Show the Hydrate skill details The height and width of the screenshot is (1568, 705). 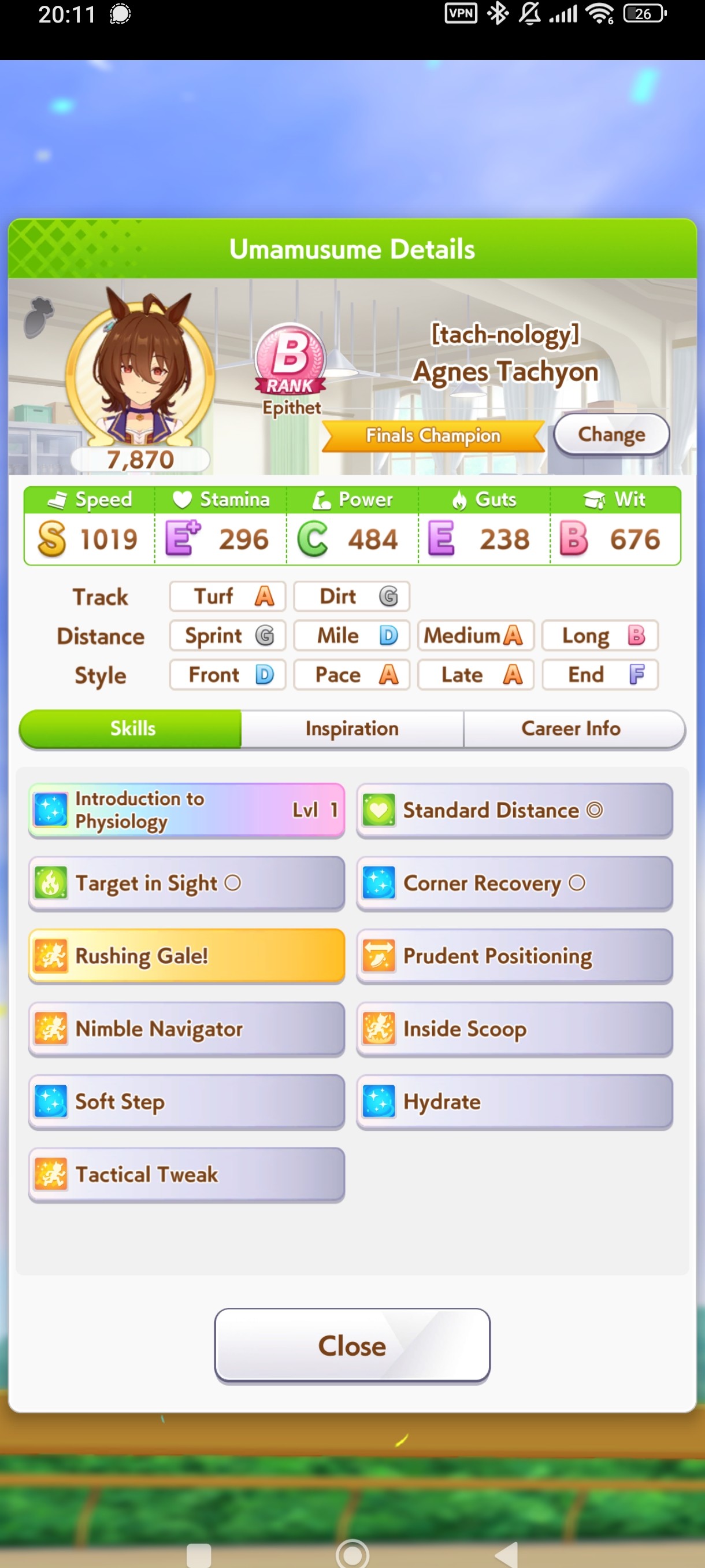tap(514, 1102)
